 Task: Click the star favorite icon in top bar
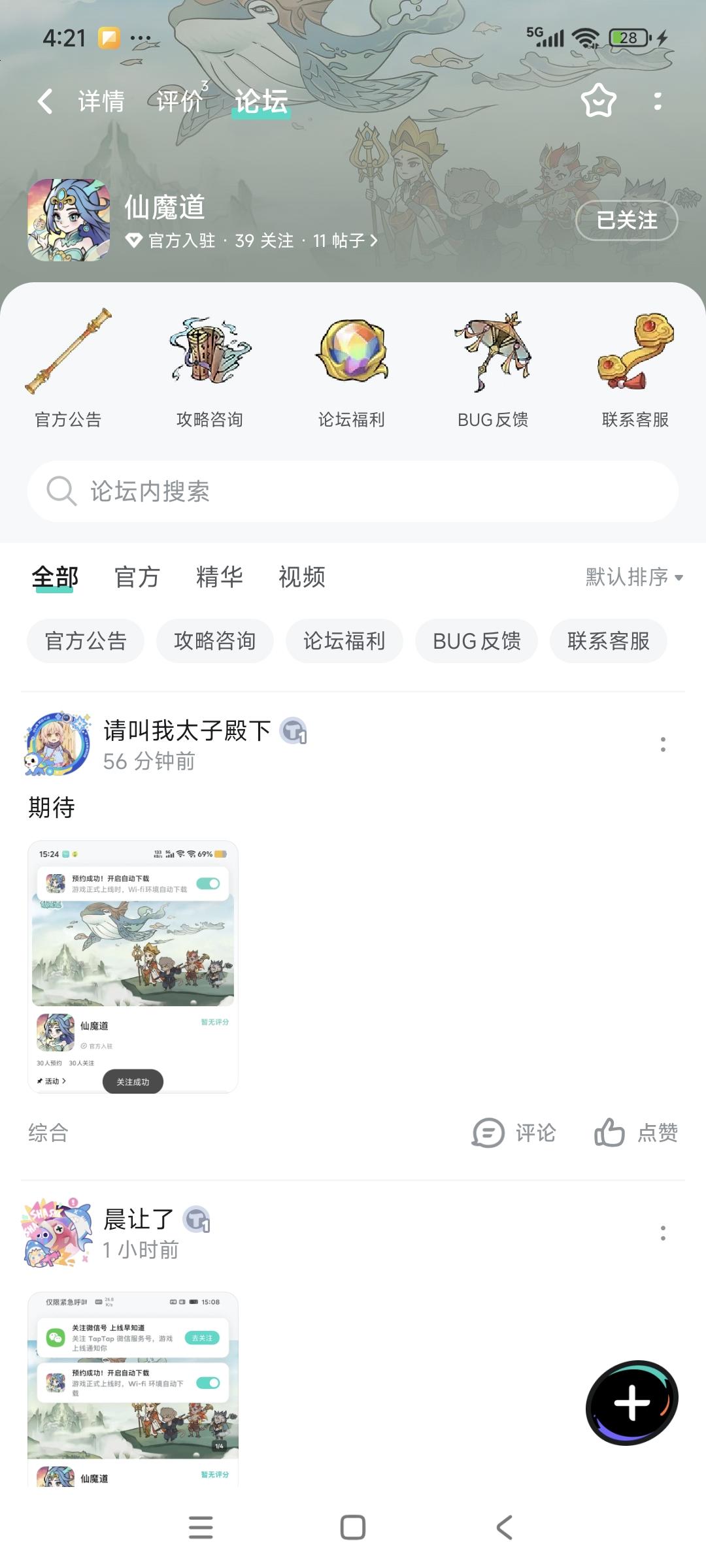[x=598, y=101]
